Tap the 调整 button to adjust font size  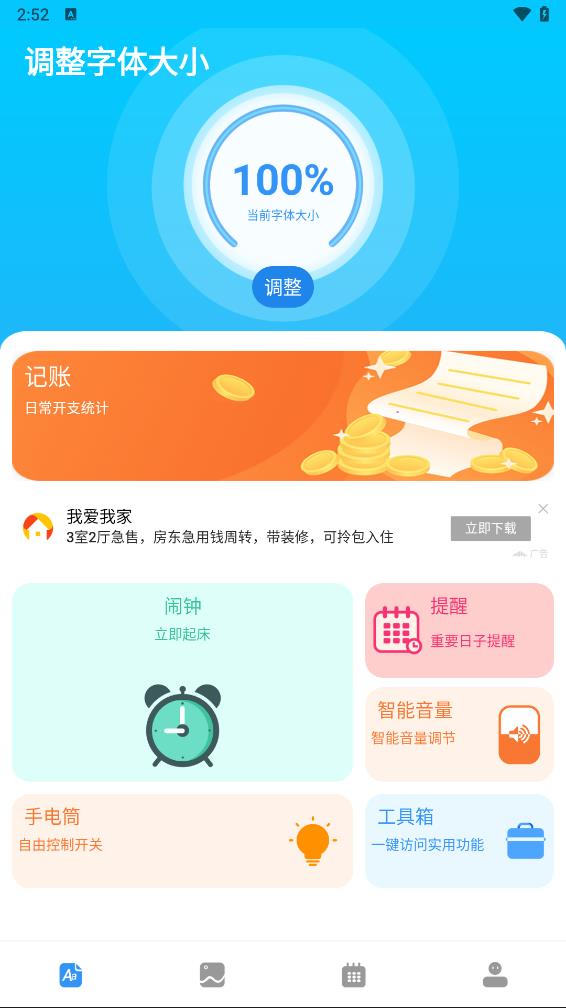tap(283, 287)
